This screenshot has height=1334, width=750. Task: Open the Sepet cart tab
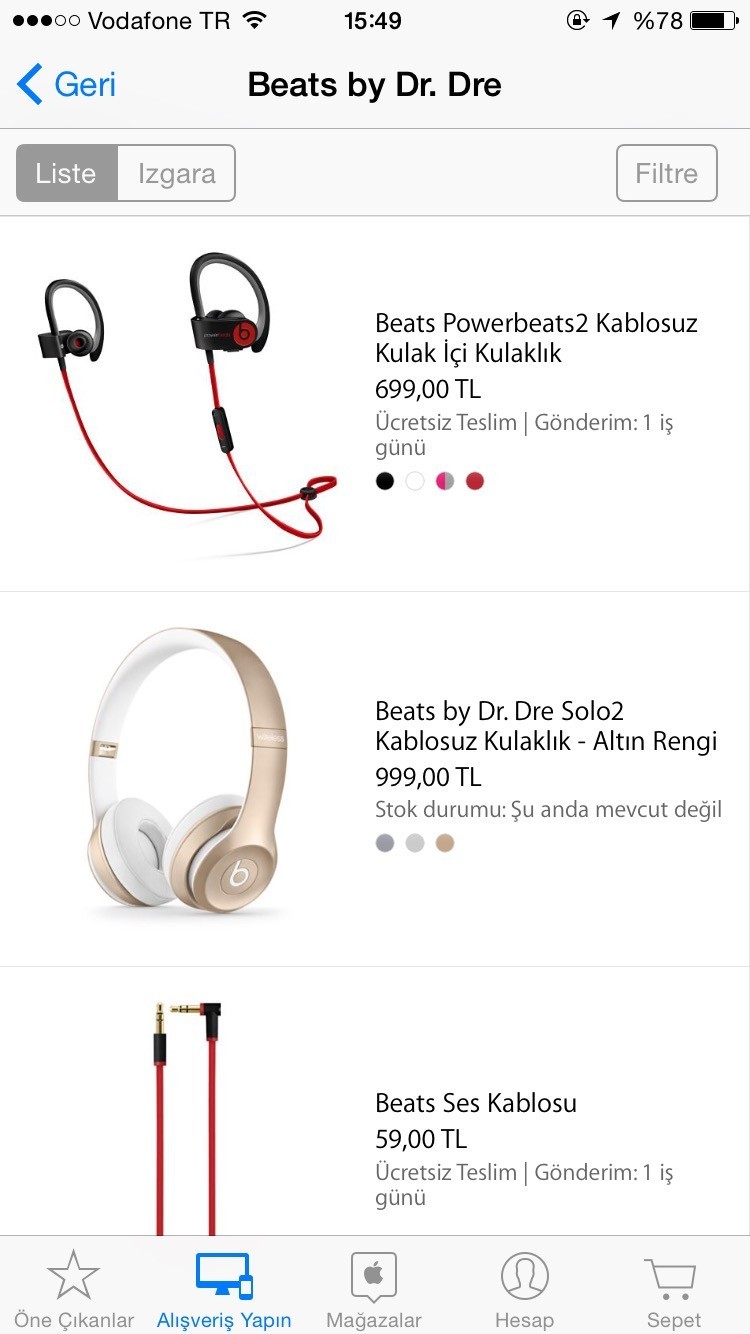[673, 1289]
